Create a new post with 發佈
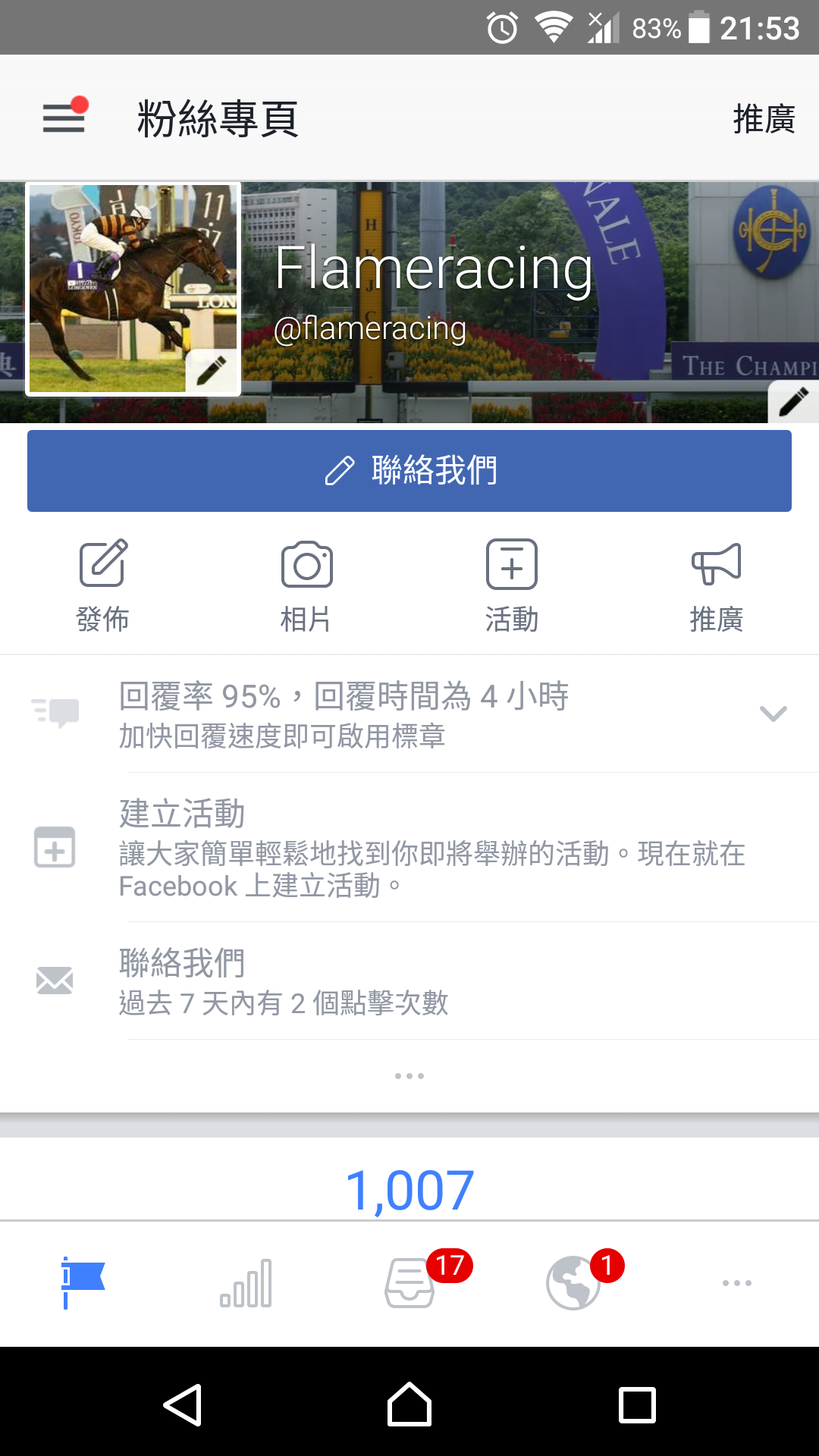819x1456 pixels. click(103, 585)
